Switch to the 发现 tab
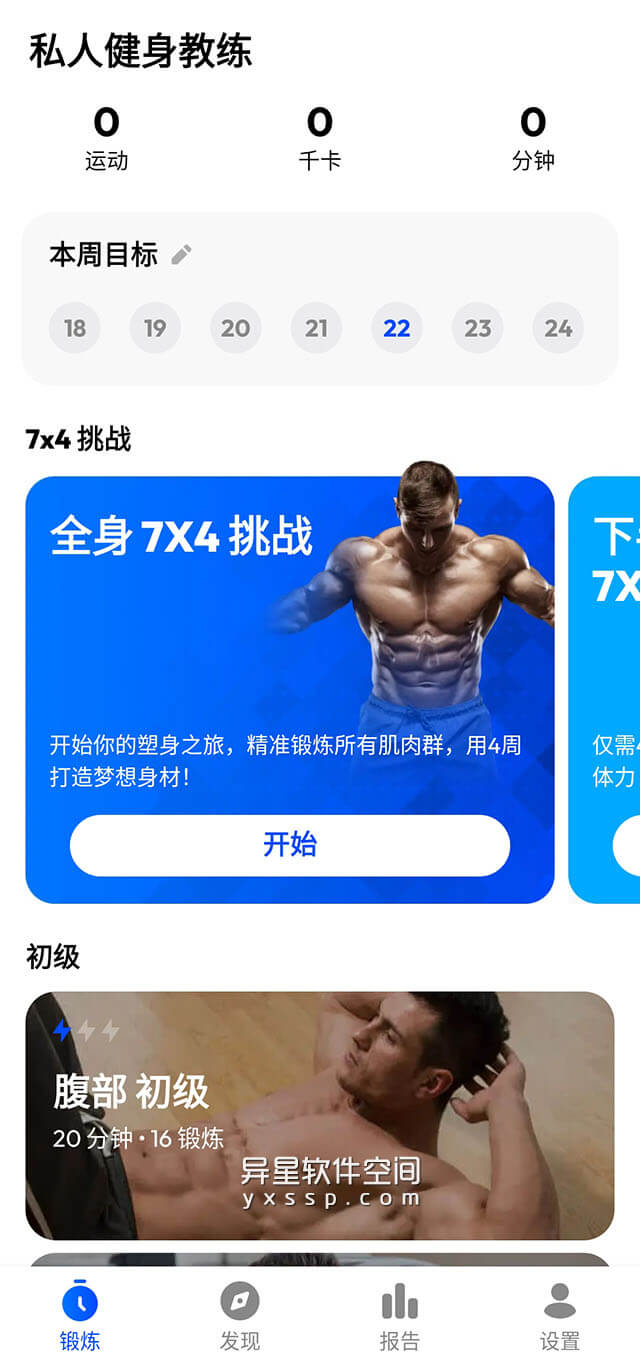 pos(240,1317)
